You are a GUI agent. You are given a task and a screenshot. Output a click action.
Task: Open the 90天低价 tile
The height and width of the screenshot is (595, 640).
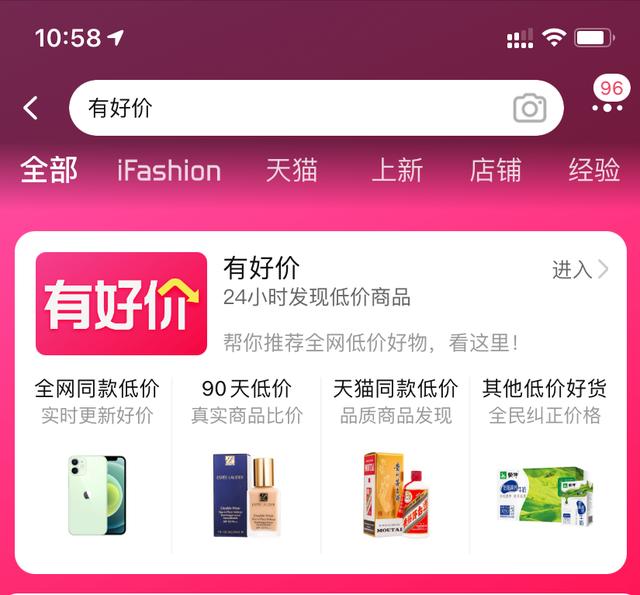246,462
